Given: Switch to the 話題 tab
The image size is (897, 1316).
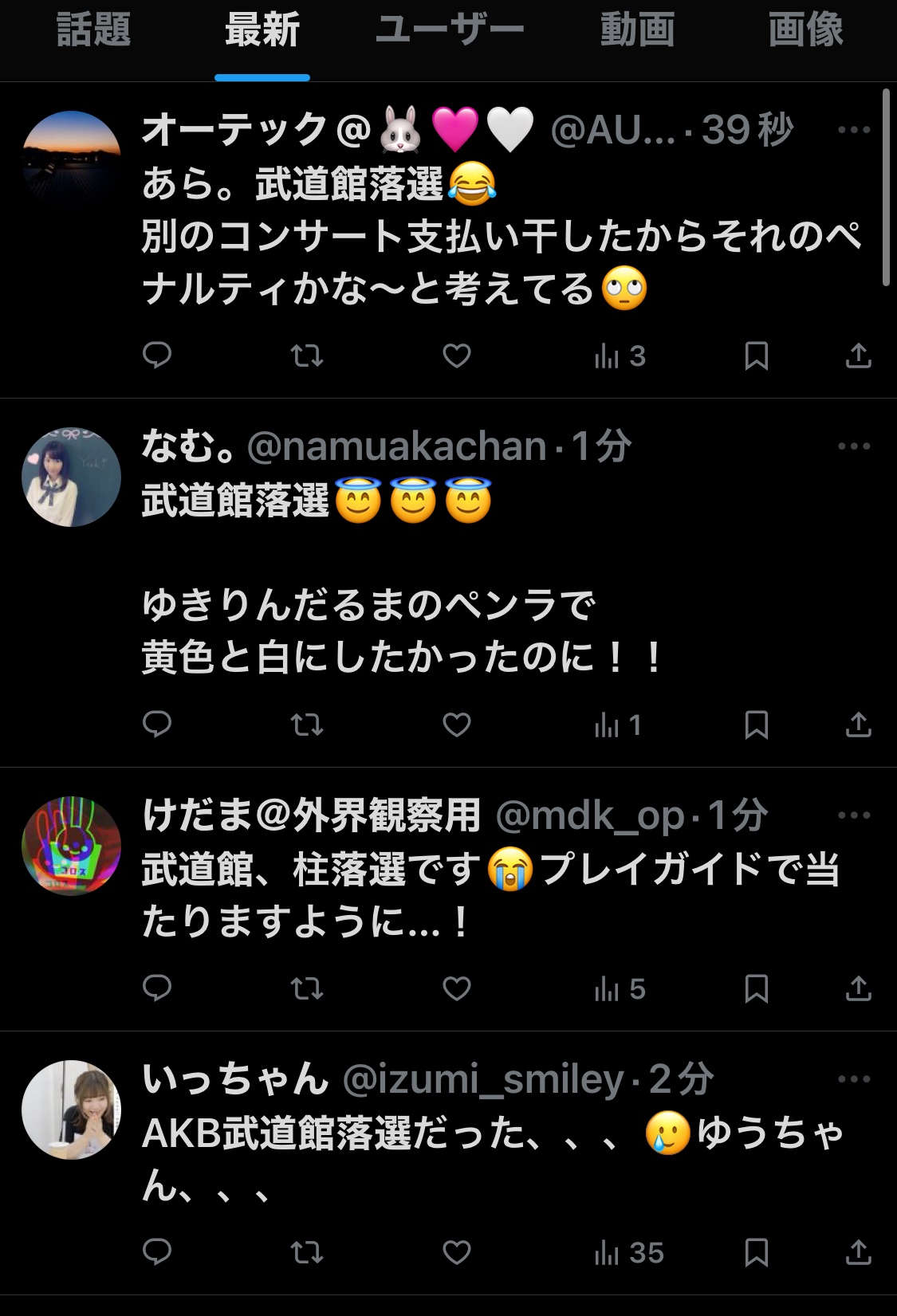Looking at the screenshot, I should coord(93,30).
